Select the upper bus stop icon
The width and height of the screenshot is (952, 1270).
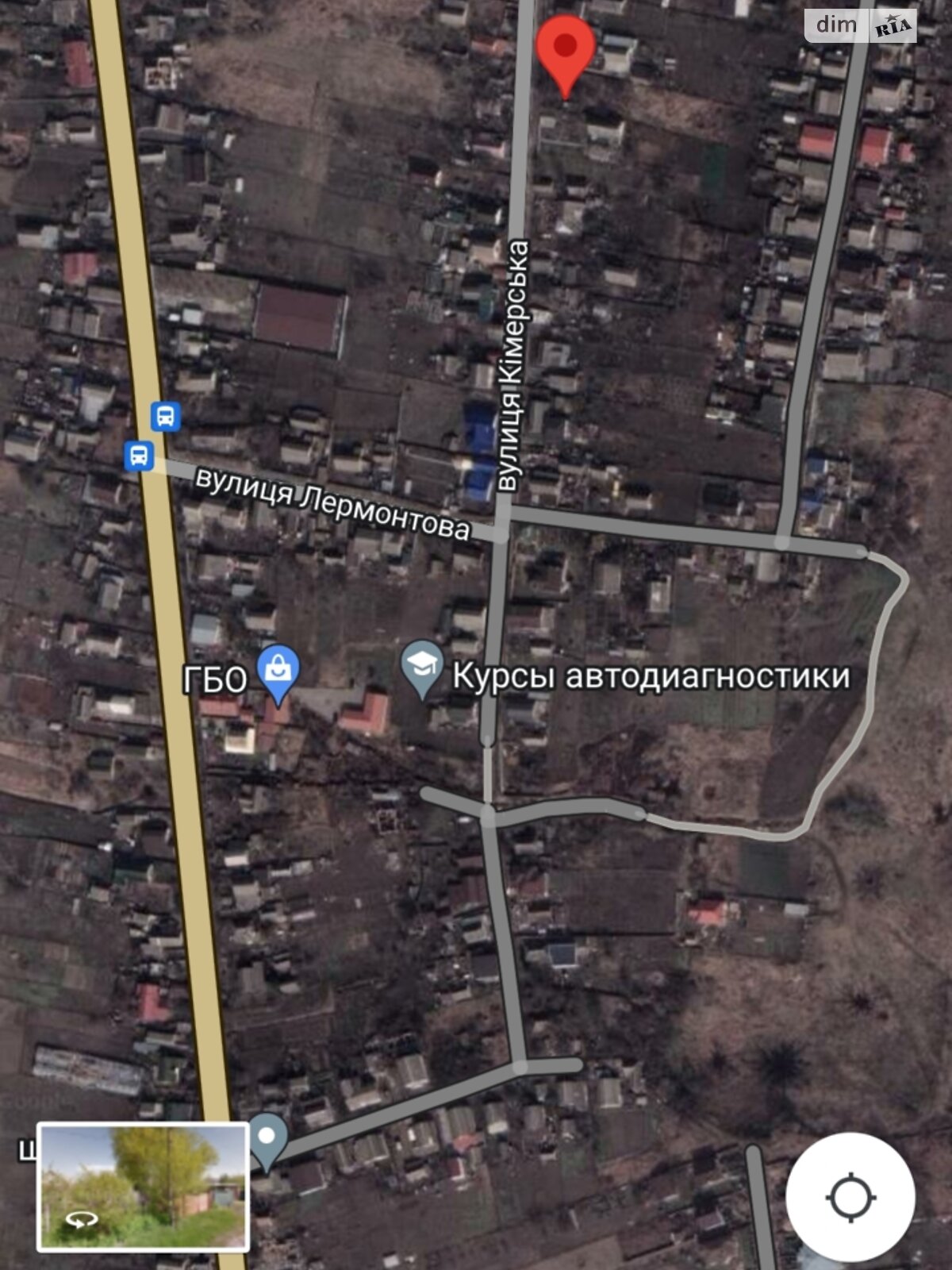(165, 416)
